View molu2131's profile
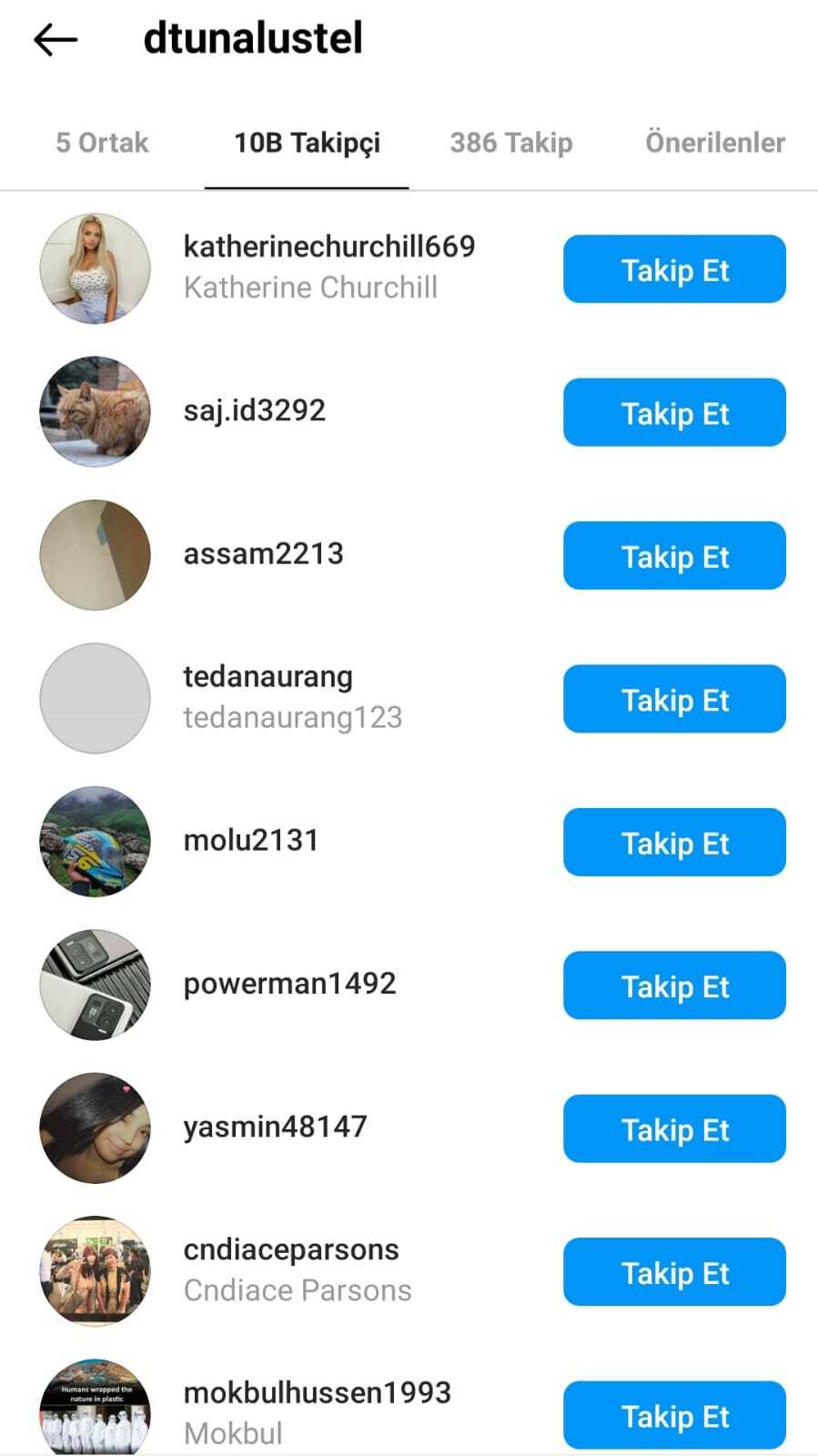Image resolution: width=818 pixels, height=1456 pixels. click(x=251, y=841)
